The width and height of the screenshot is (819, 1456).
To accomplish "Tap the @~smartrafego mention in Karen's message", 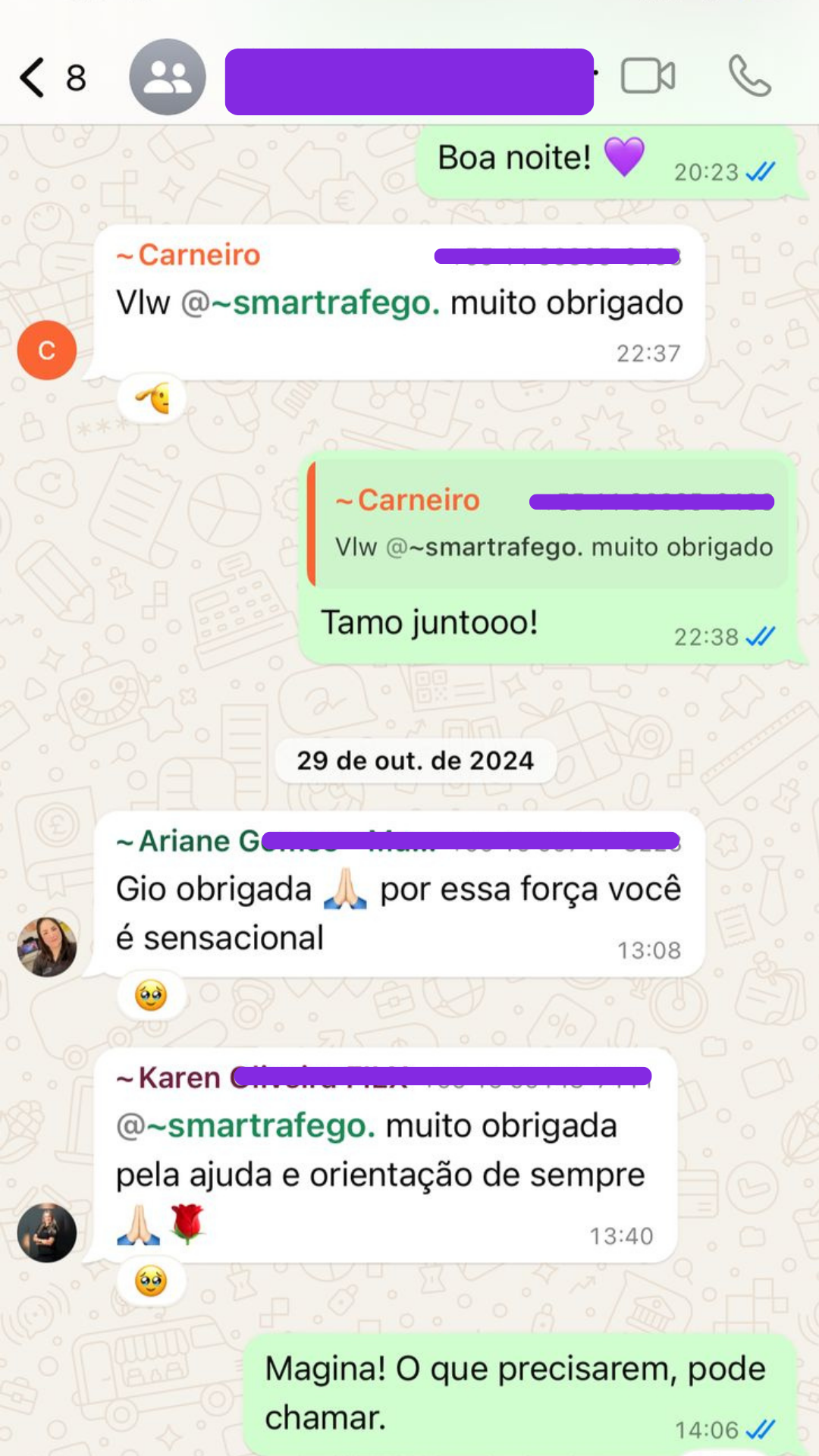I will pyautogui.click(x=246, y=1126).
